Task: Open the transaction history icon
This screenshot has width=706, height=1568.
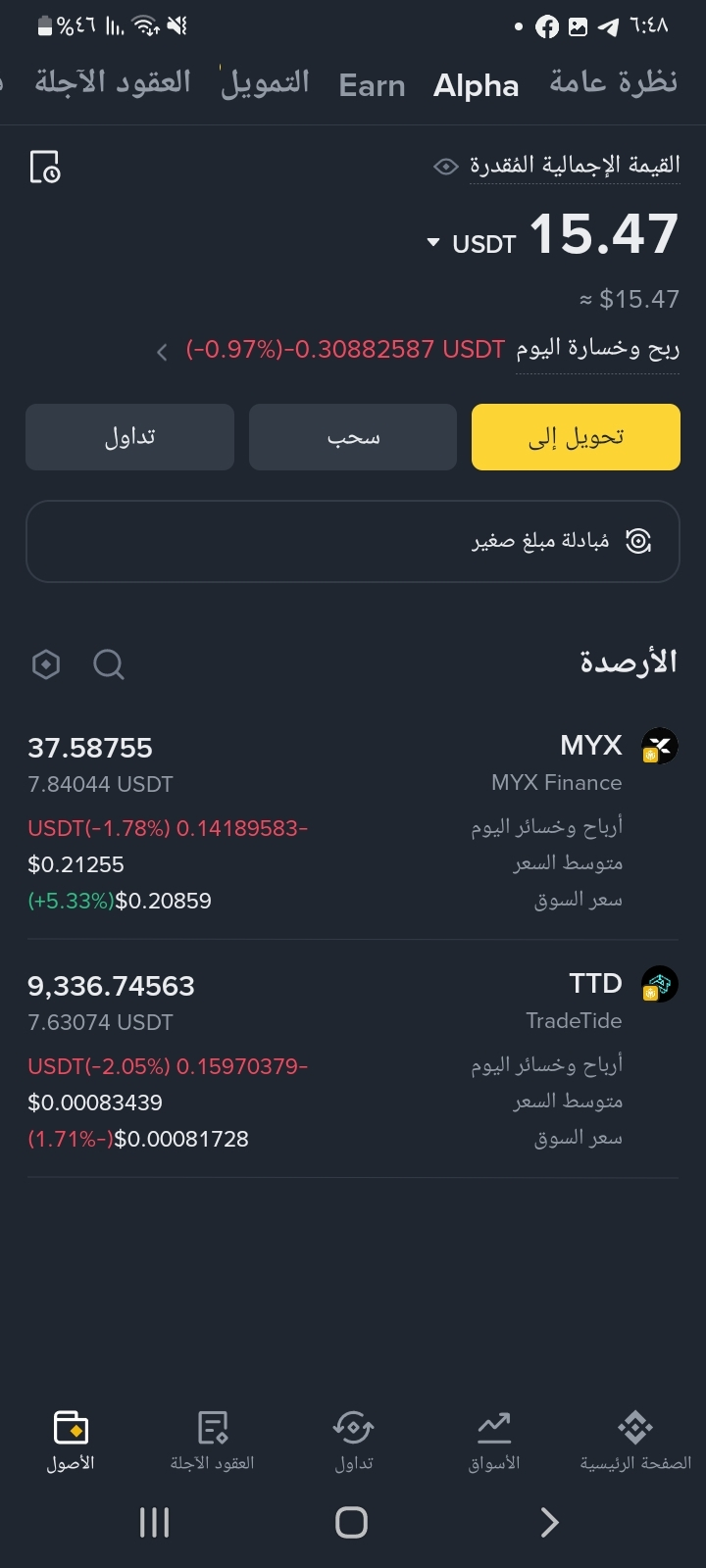Action: pos(45,167)
